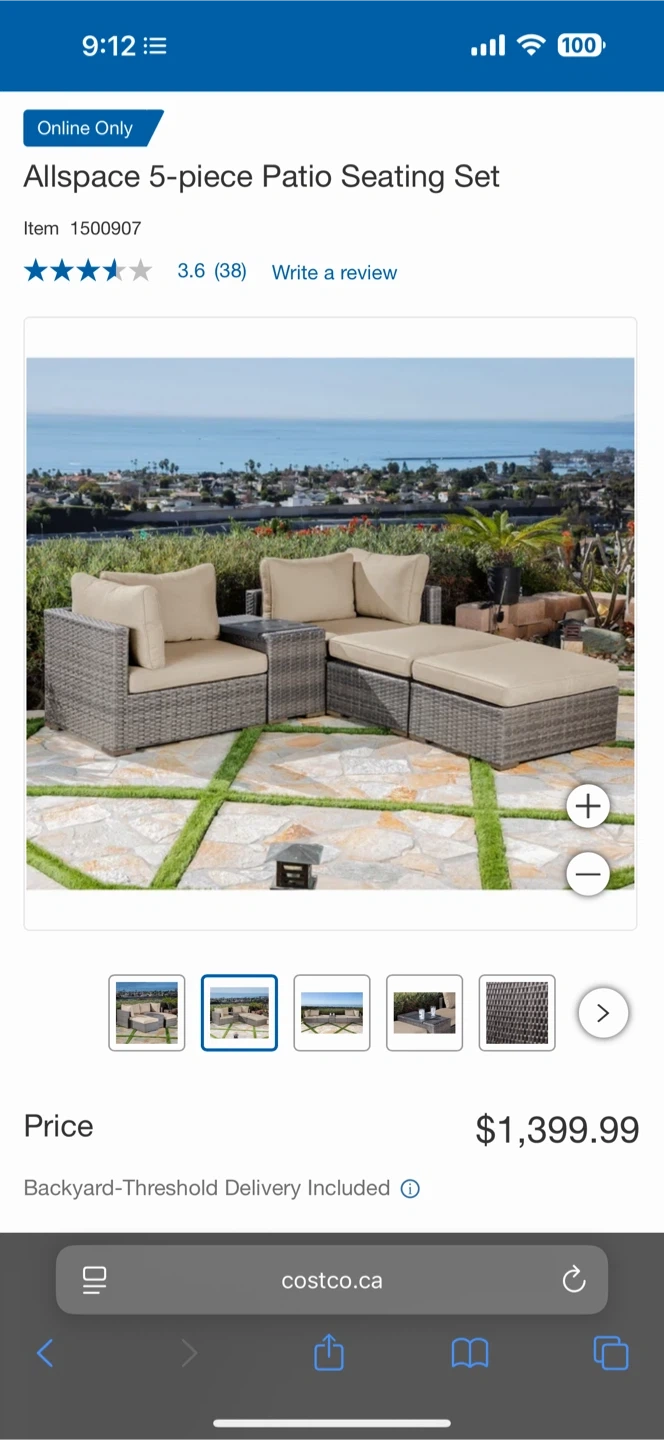Open the tabs overview

click(x=611, y=1354)
